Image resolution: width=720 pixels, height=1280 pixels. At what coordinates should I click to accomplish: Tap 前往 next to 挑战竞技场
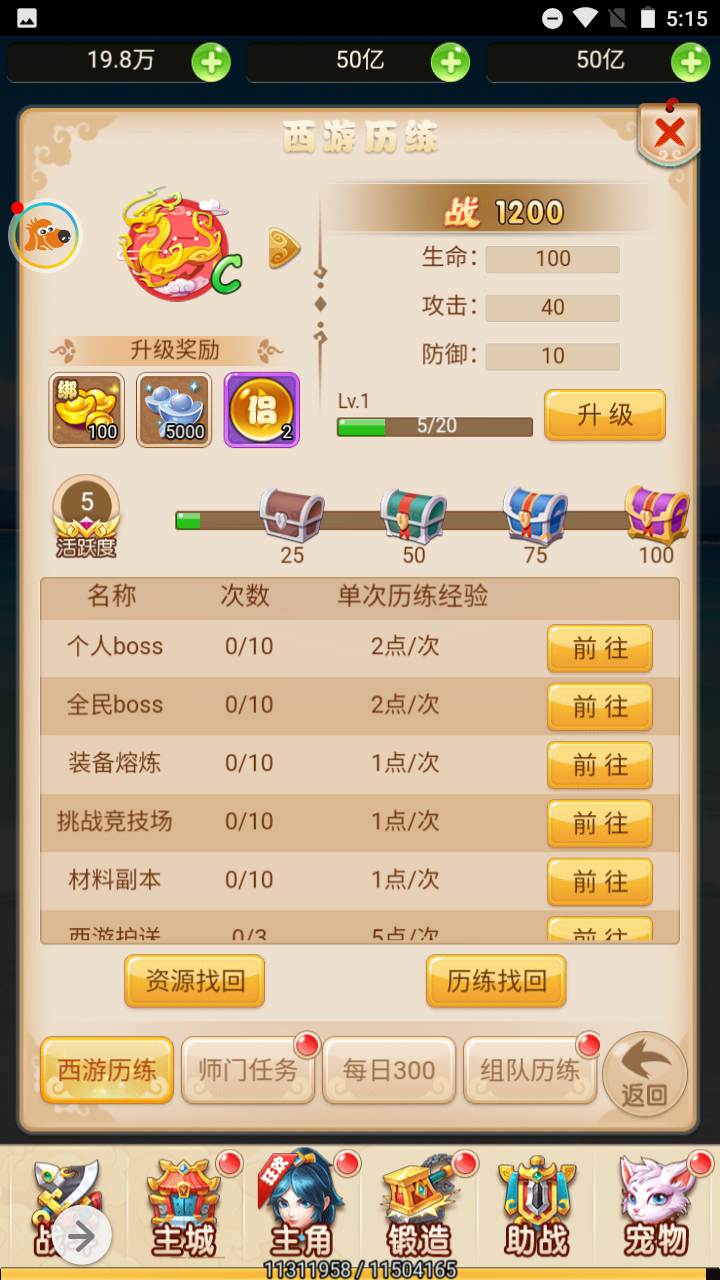(x=599, y=823)
